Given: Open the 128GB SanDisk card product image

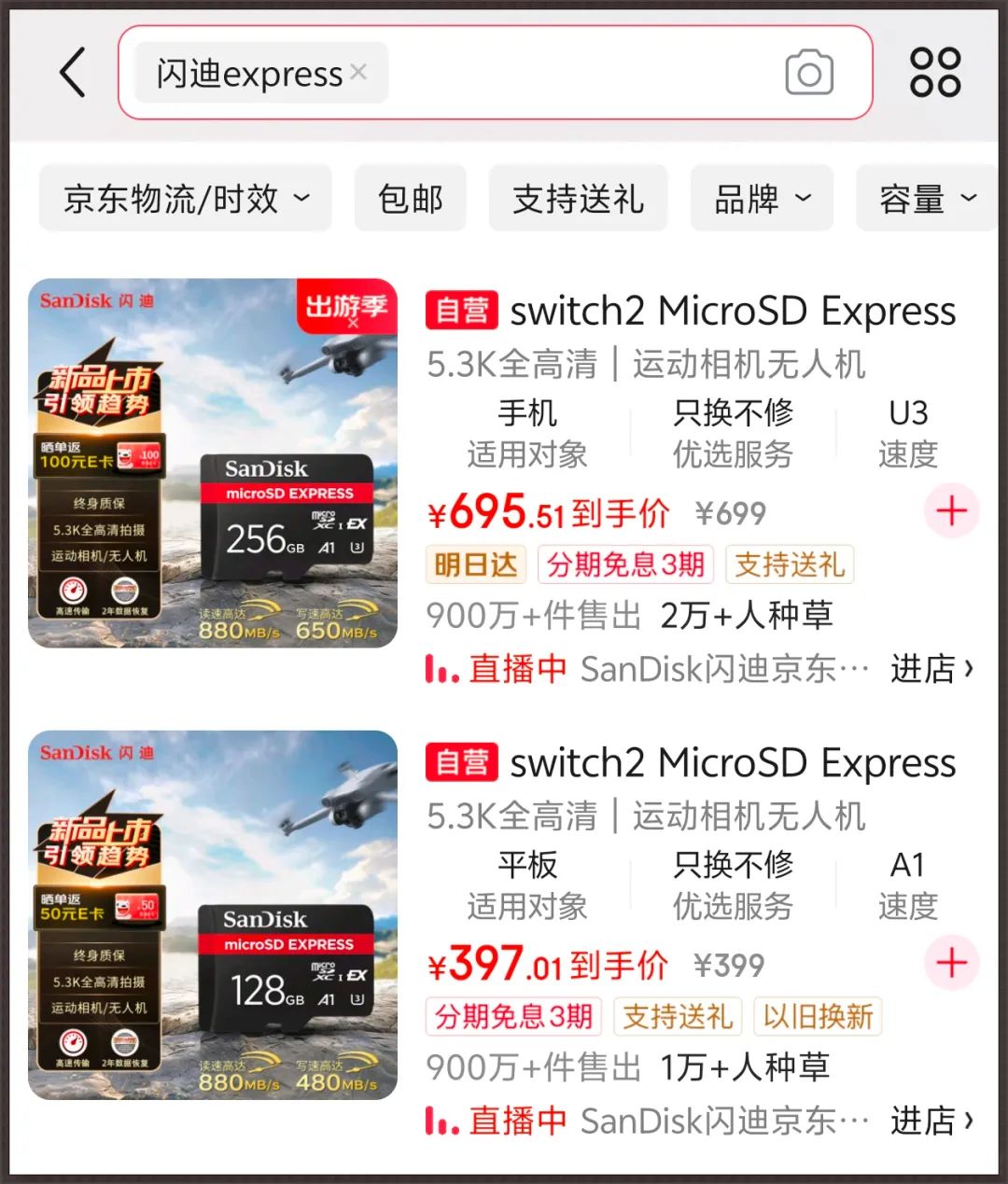Looking at the screenshot, I should tap(213, 915).
